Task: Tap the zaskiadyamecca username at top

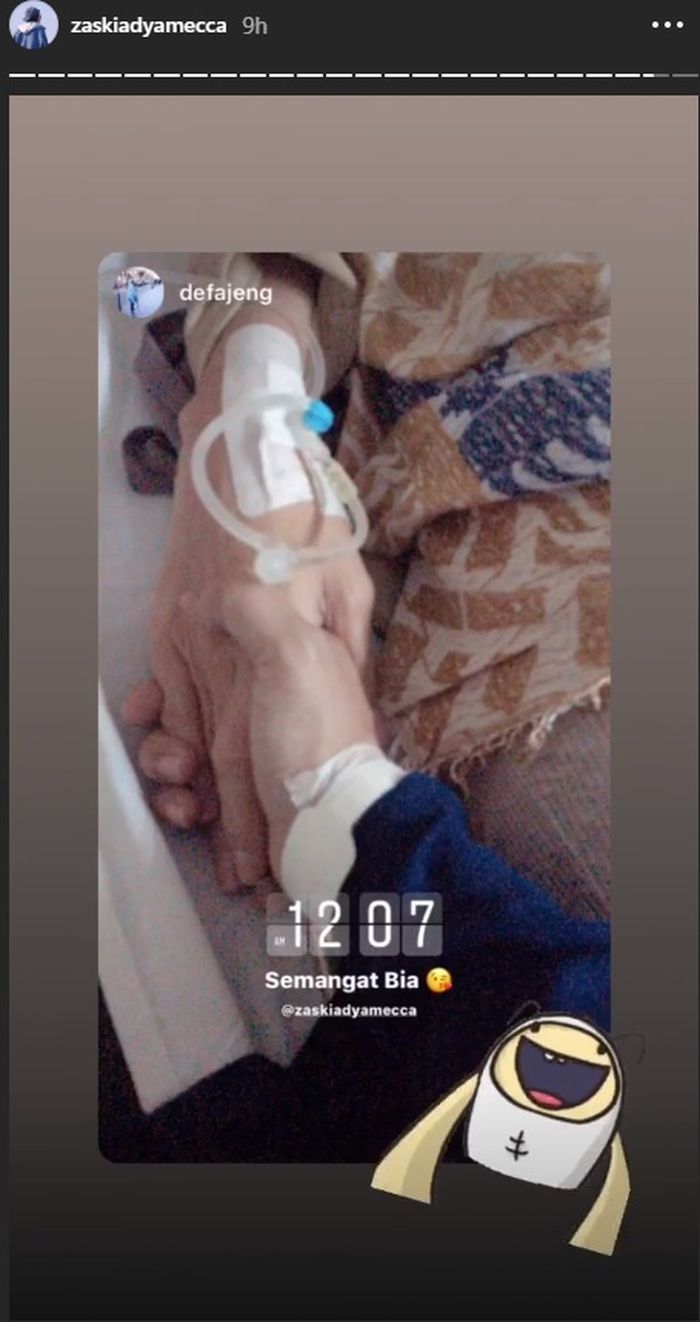Action: point(148,26)
